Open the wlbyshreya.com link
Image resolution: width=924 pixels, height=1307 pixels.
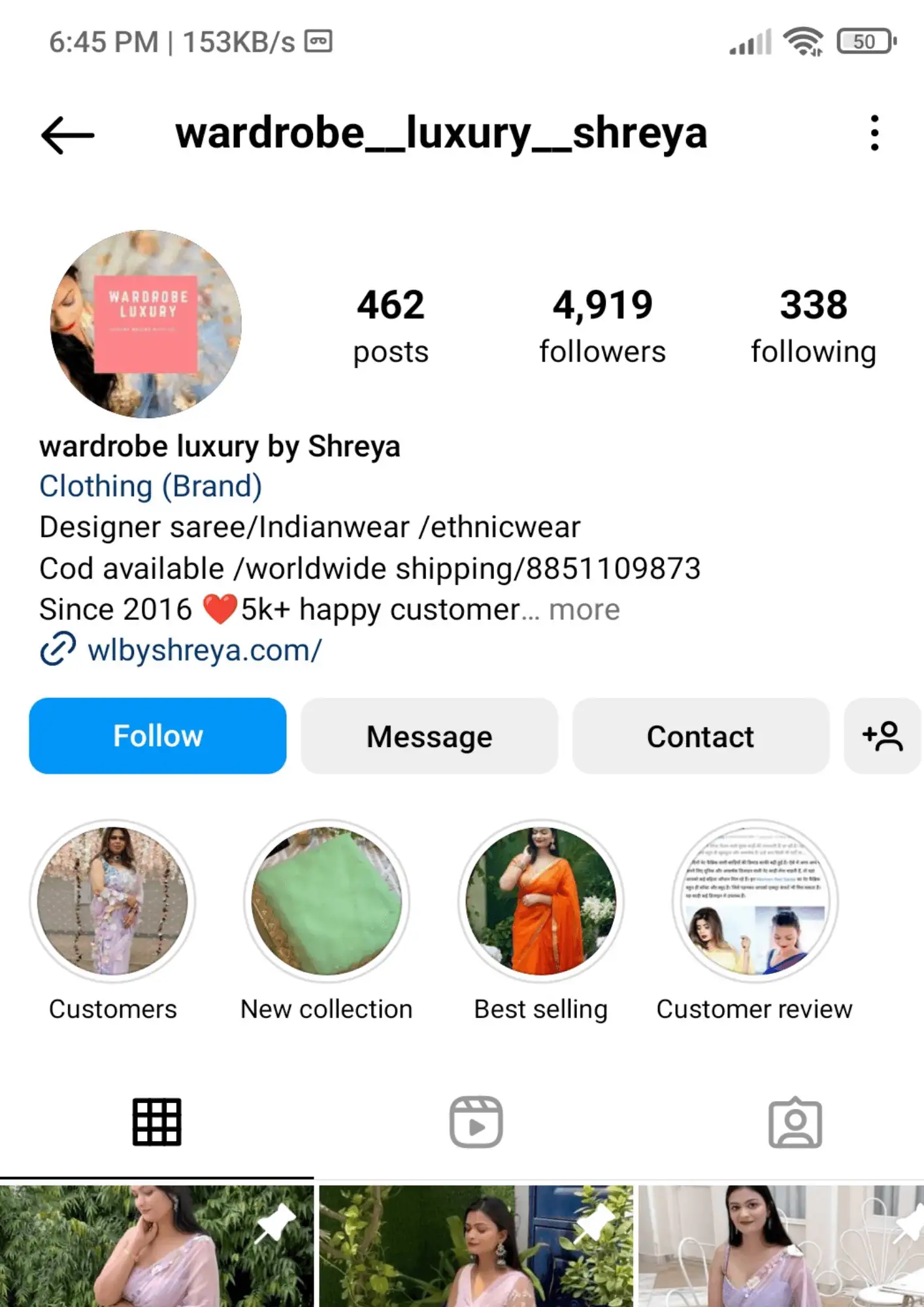point(204,650)
